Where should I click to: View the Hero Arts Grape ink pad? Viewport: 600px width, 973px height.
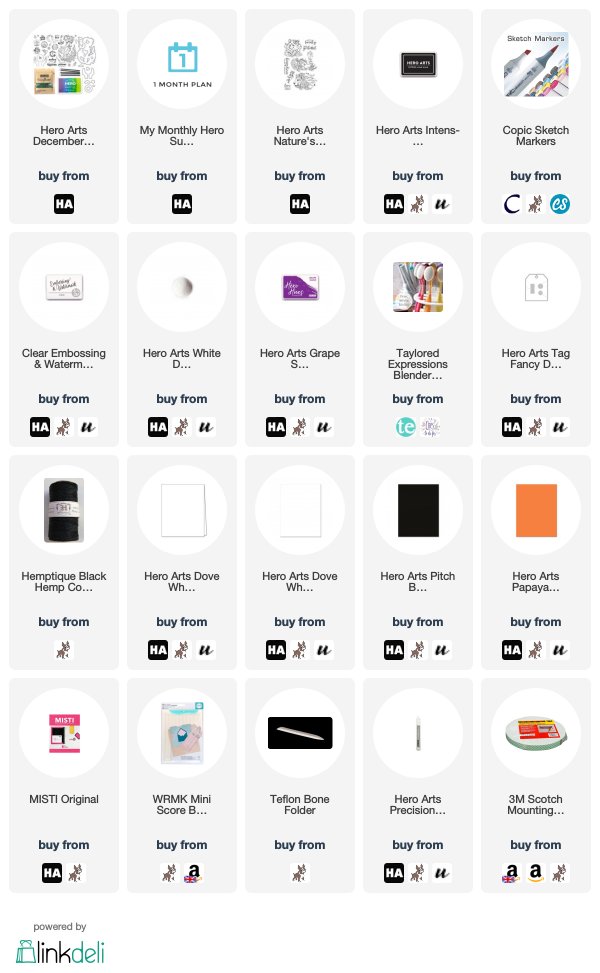click(x=300, y=287)
